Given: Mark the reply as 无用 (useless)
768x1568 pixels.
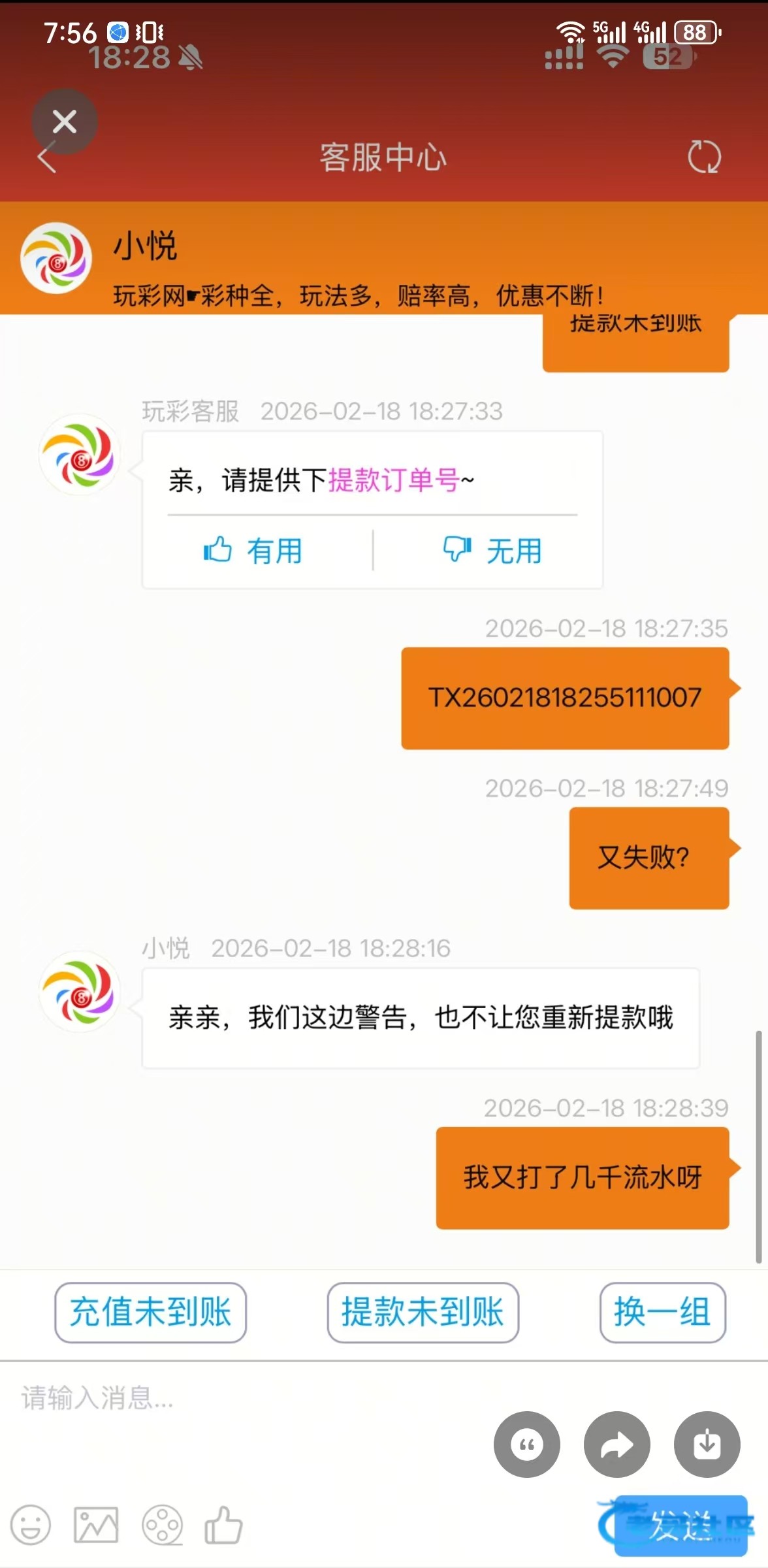Looking at the screenshot, I should (x=493, y=551).
